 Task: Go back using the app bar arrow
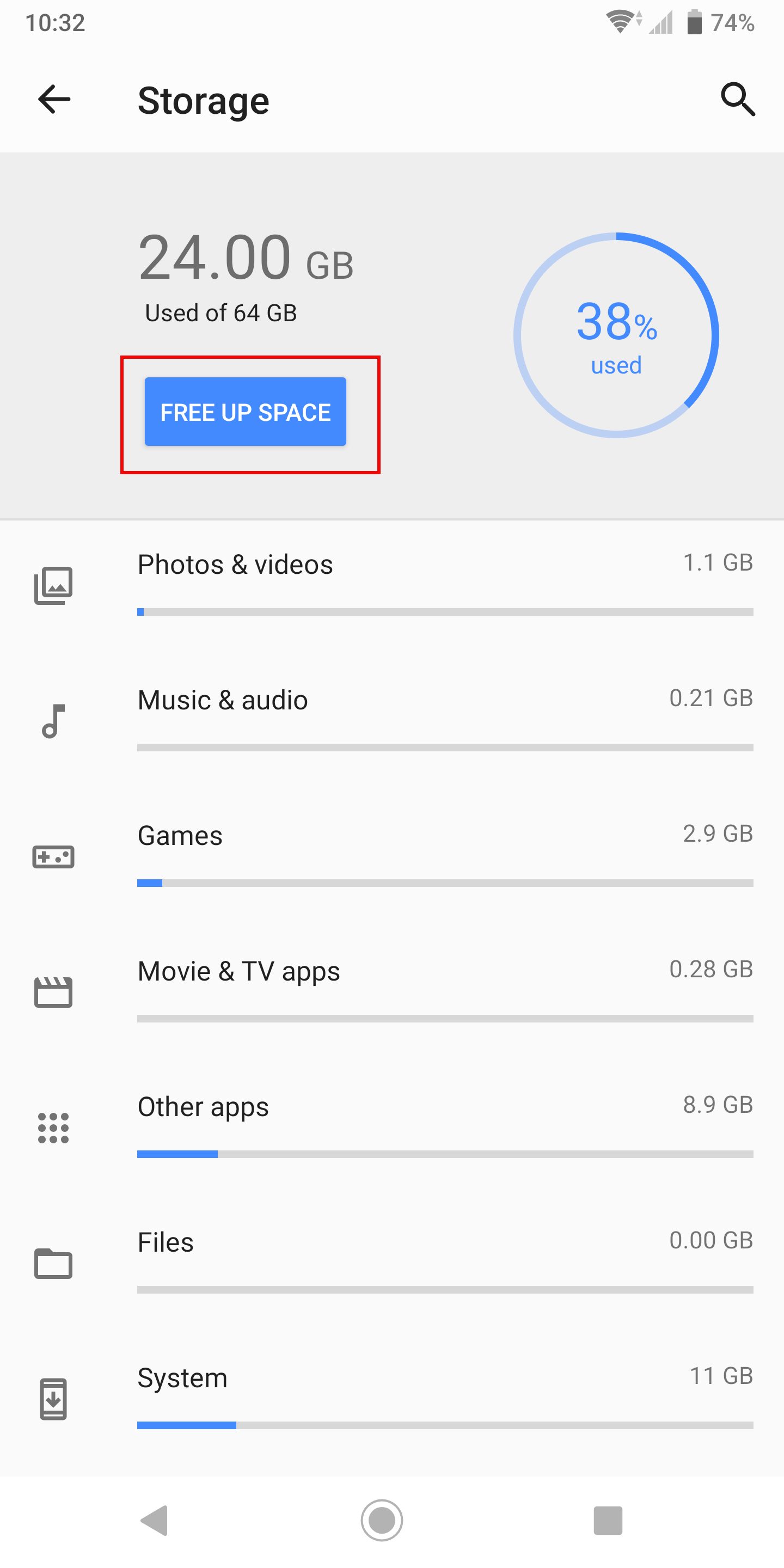(x=54, y=99)
